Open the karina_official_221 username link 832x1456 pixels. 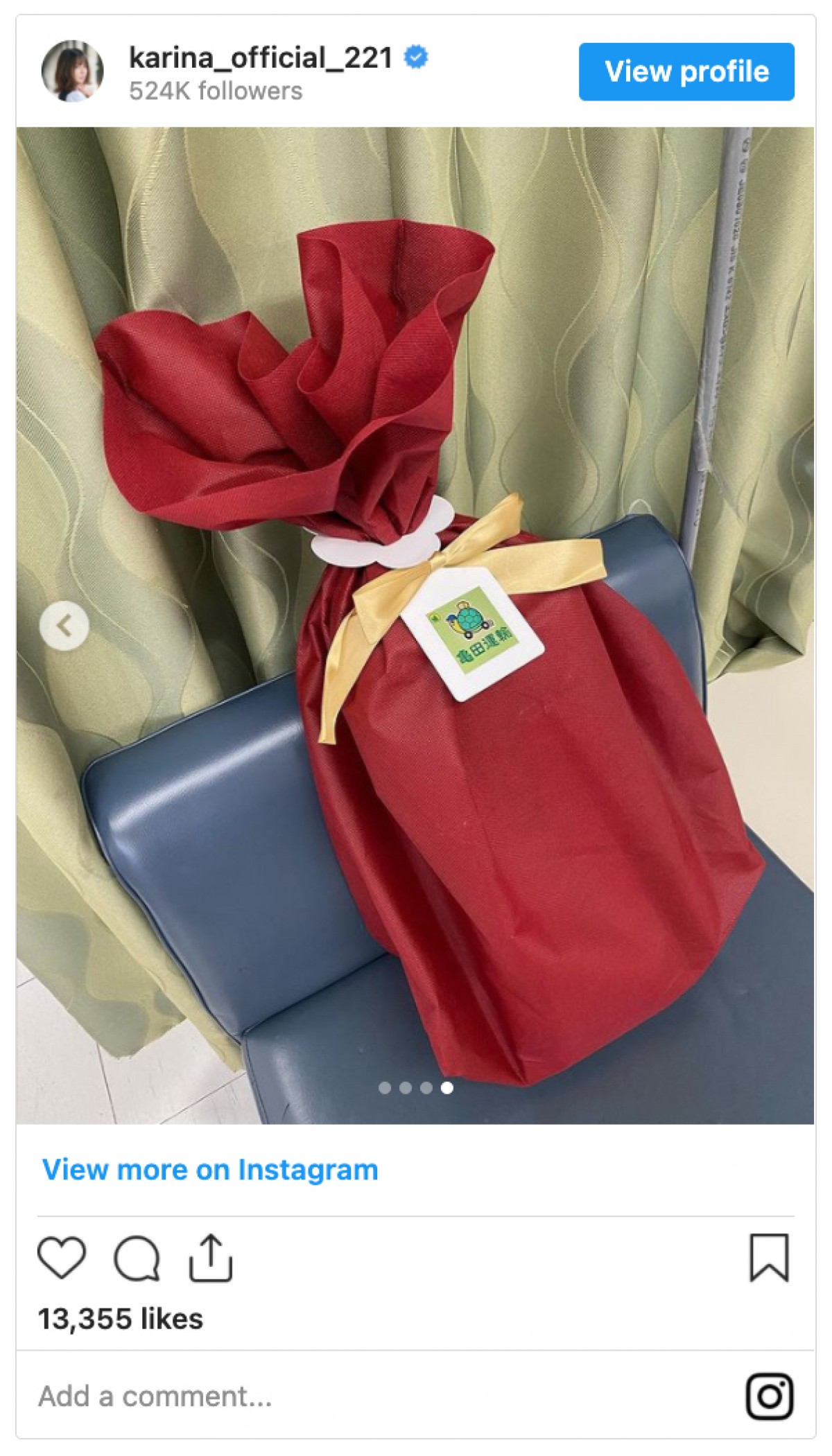pos(261,58)
